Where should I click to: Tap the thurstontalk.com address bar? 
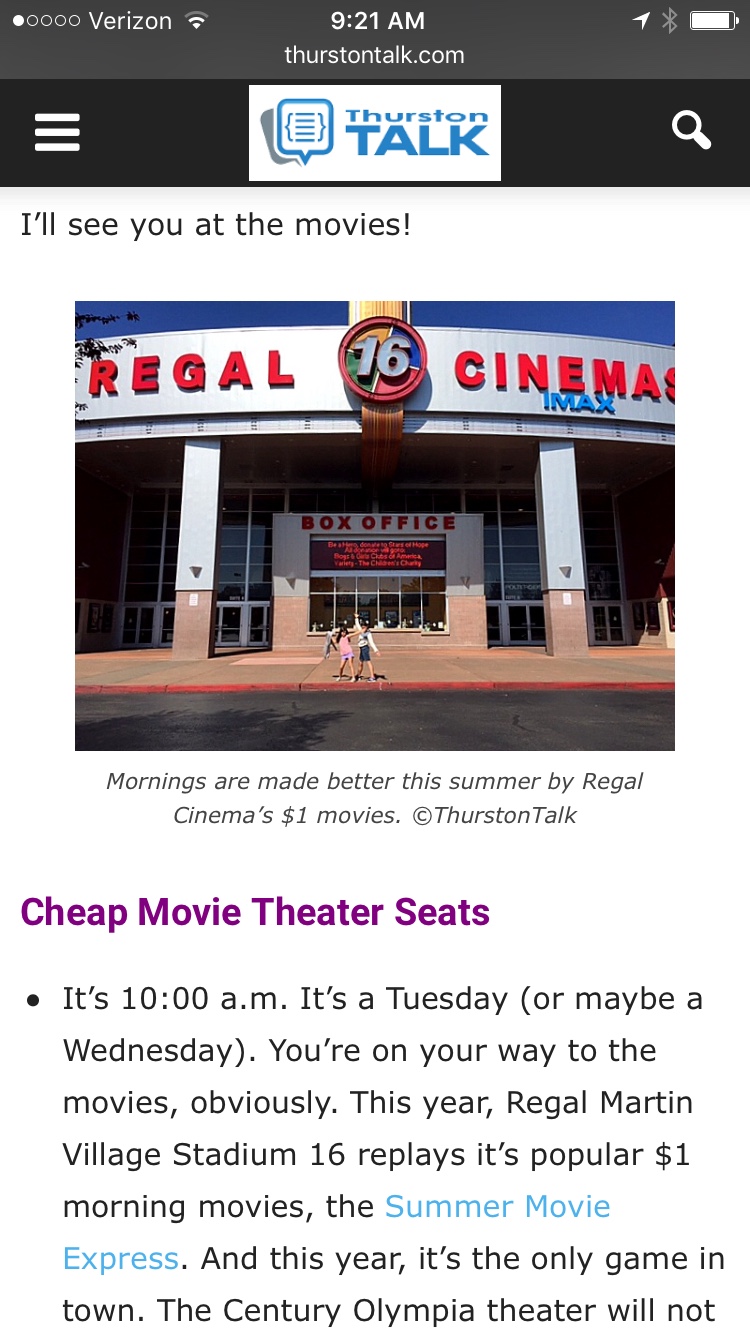[375, 55]
